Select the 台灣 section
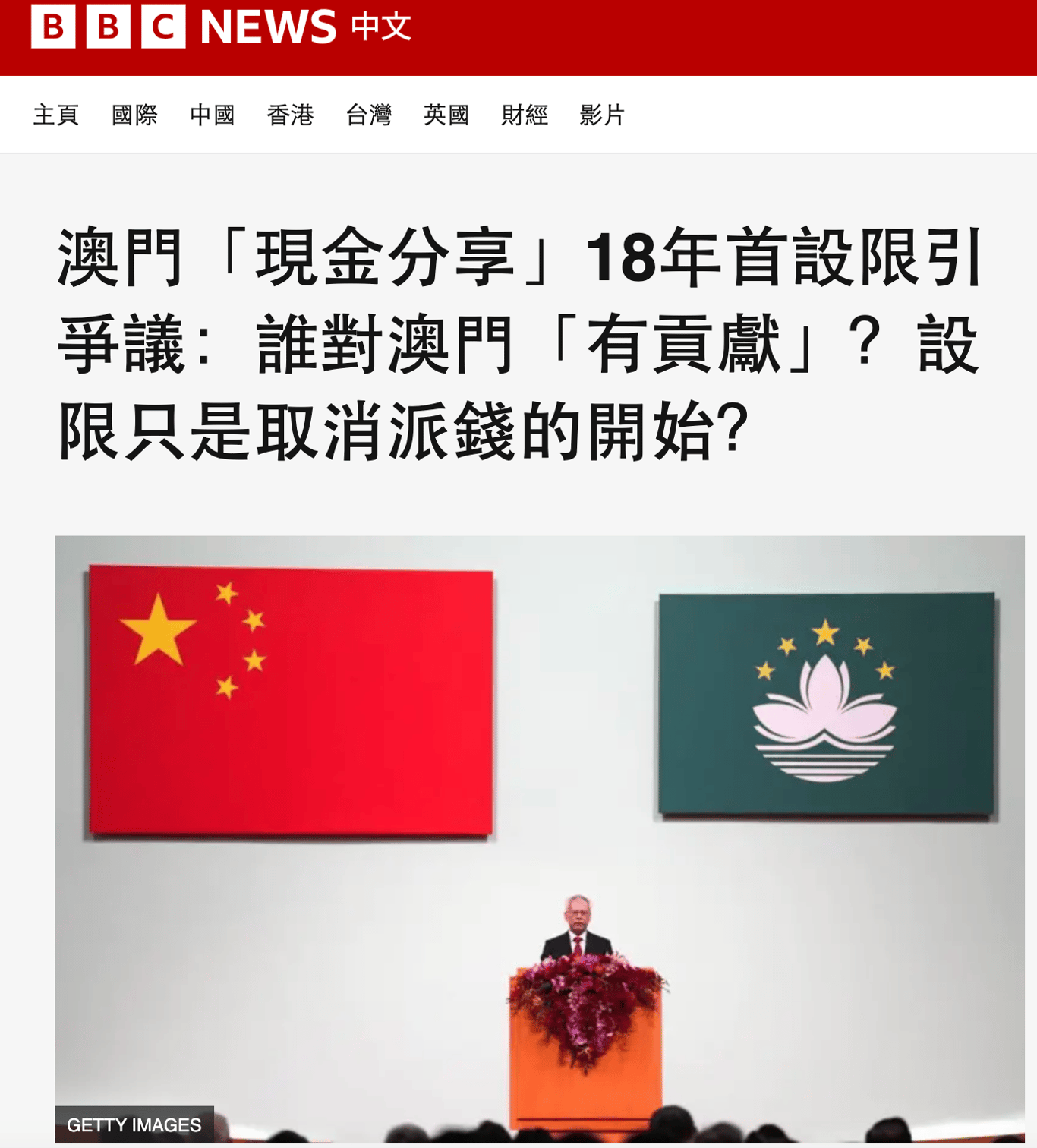This screenshot has width=1037, height=1148. (x=368, y=115)
